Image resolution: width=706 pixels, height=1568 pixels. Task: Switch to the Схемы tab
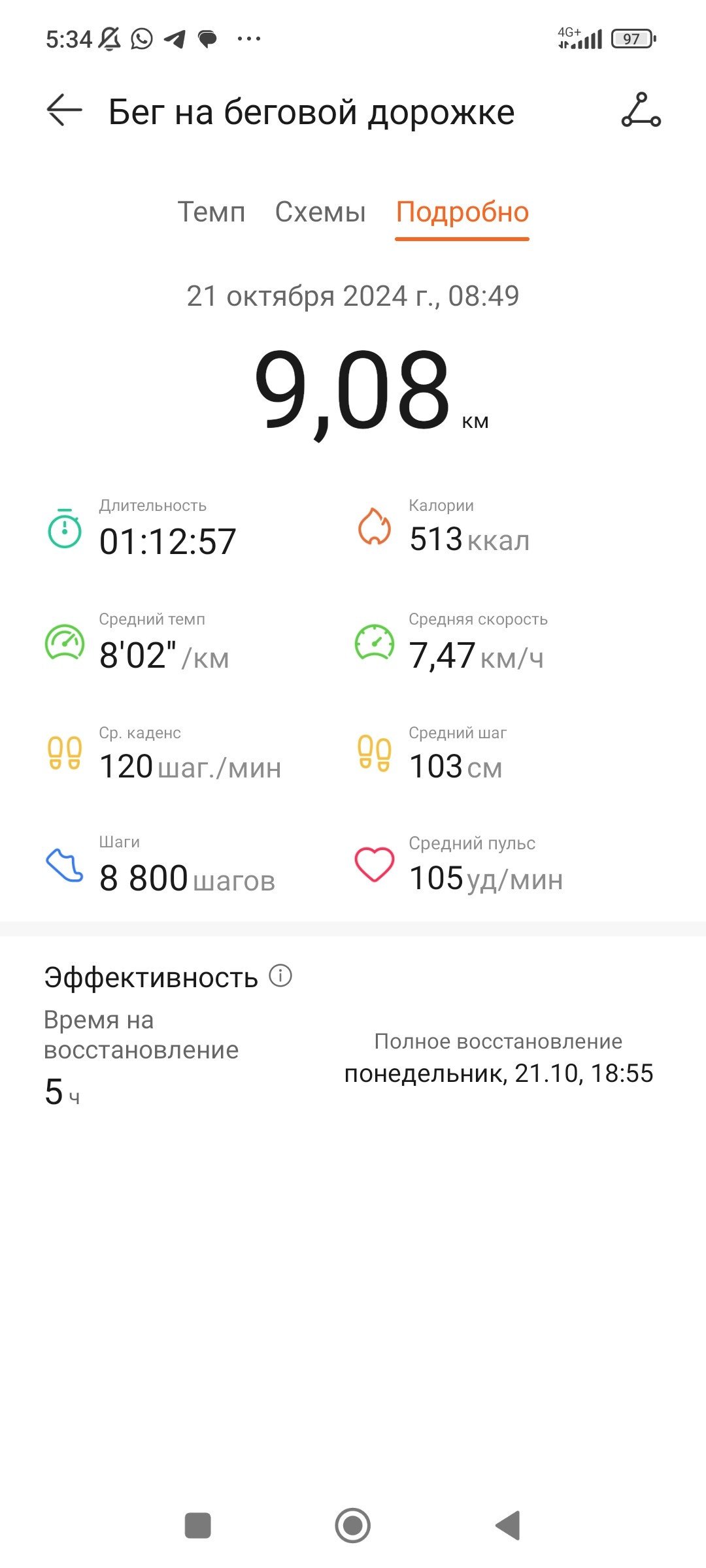click(320, 212)
